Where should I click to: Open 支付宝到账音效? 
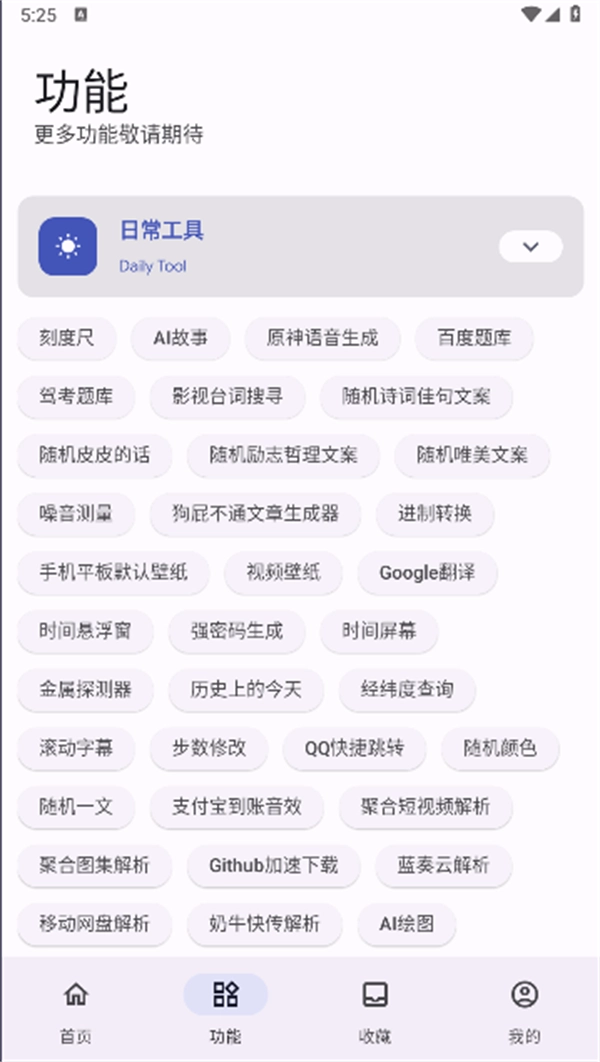tap(236, 806)
